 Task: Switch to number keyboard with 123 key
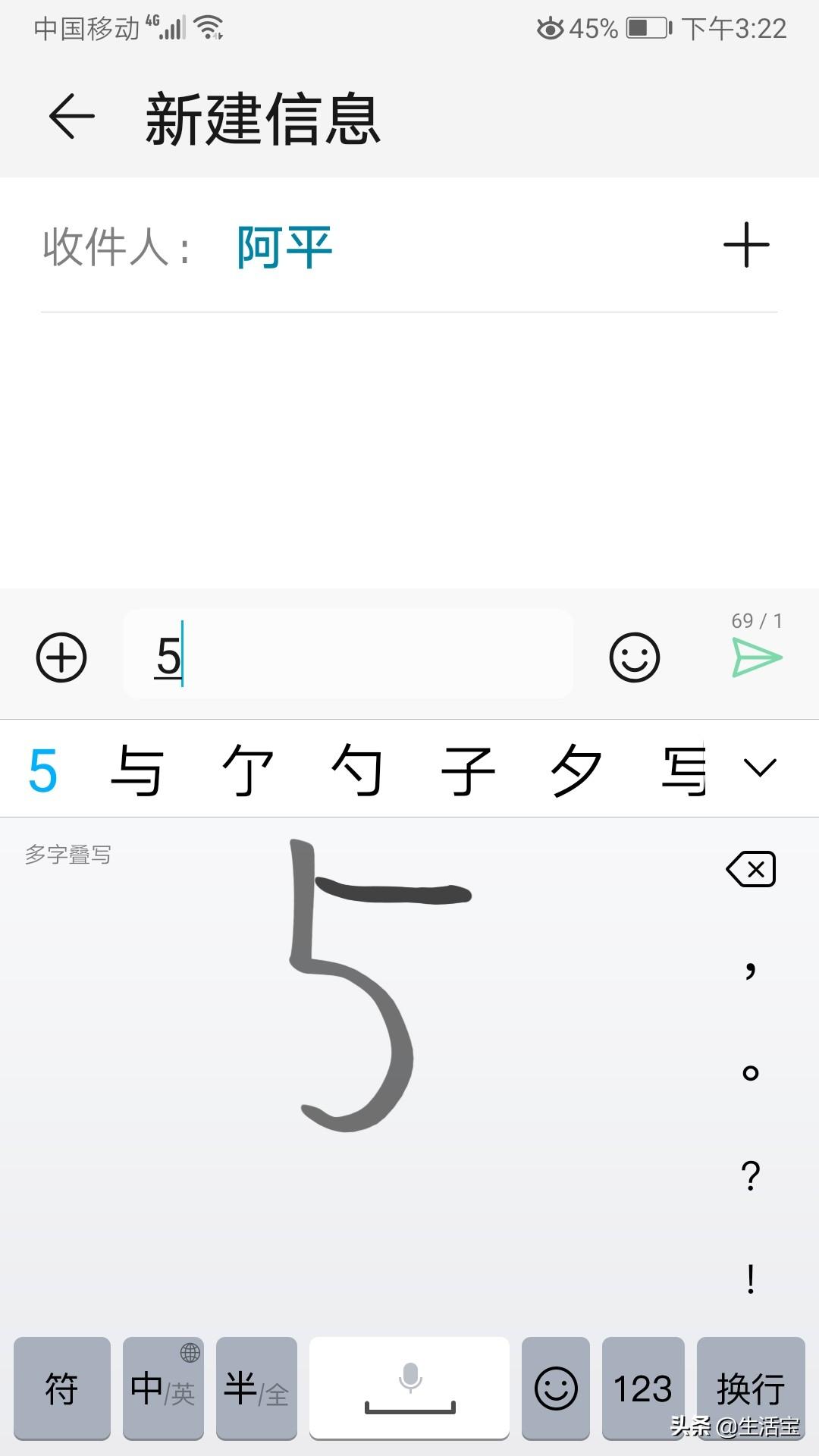coord(642,1389)
